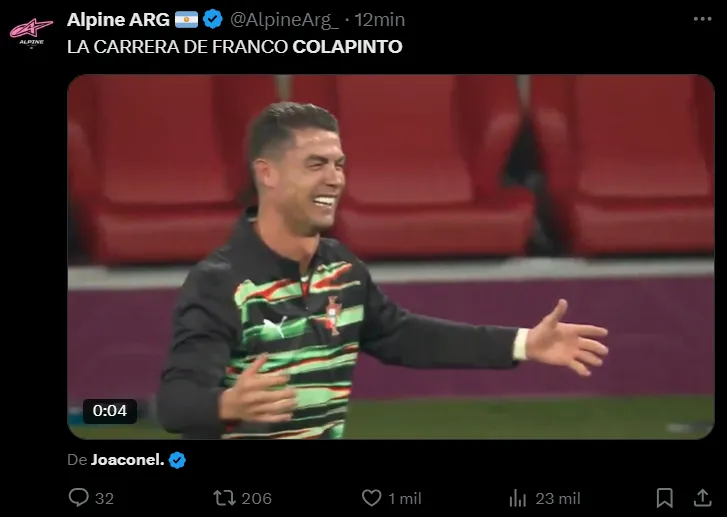Image resolution: width=727 pixels, height=517 pixels.
Task: View the post's analytics
Action: [x=518, y=497]
